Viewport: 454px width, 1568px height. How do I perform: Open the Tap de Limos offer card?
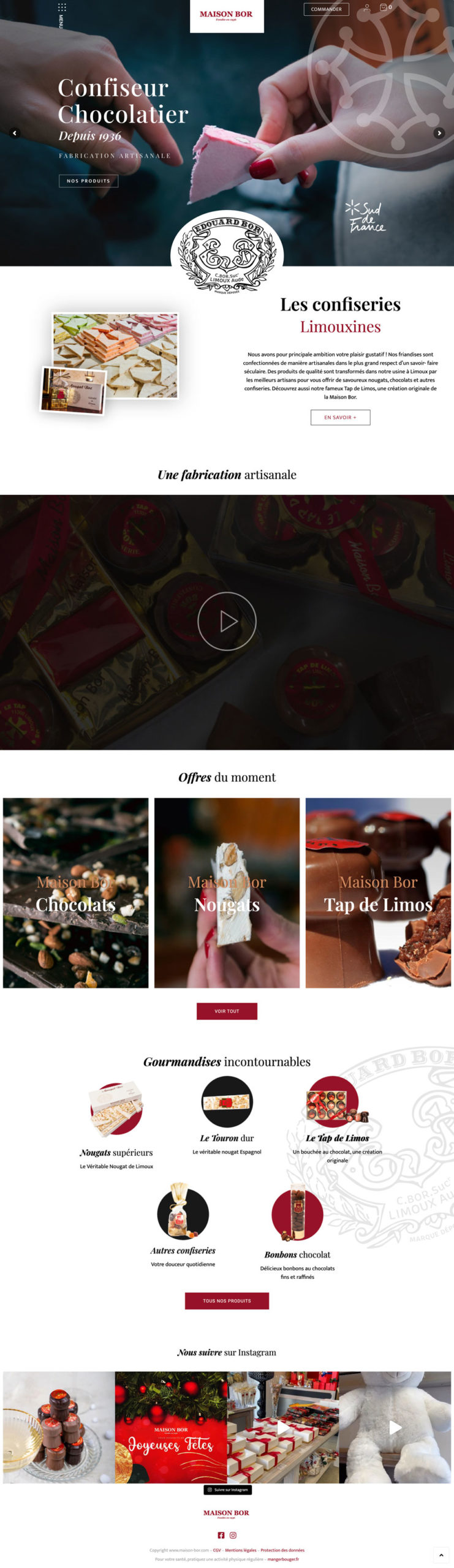[378, 892]
